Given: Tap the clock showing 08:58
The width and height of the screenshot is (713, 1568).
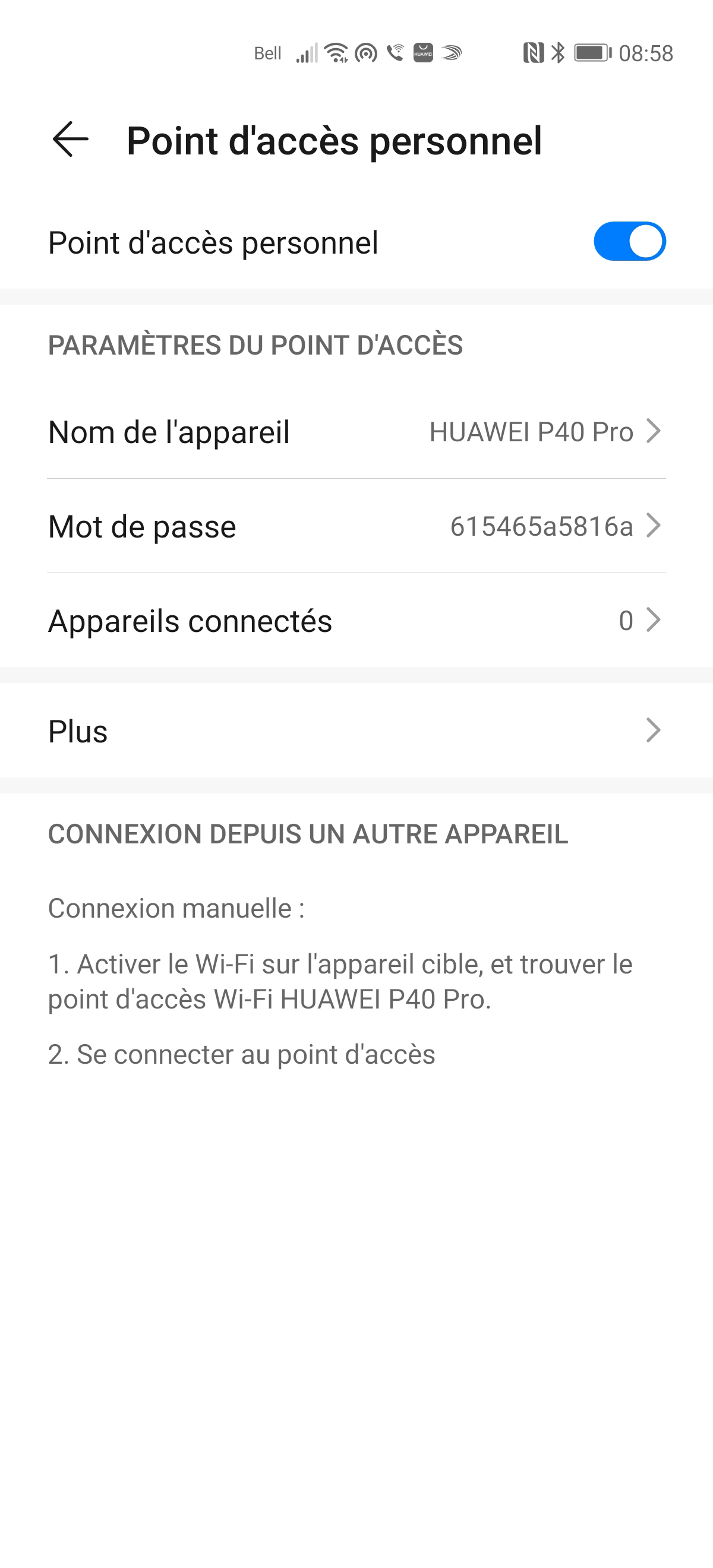Looking at the screenshot, I should [x=645, y=53].
